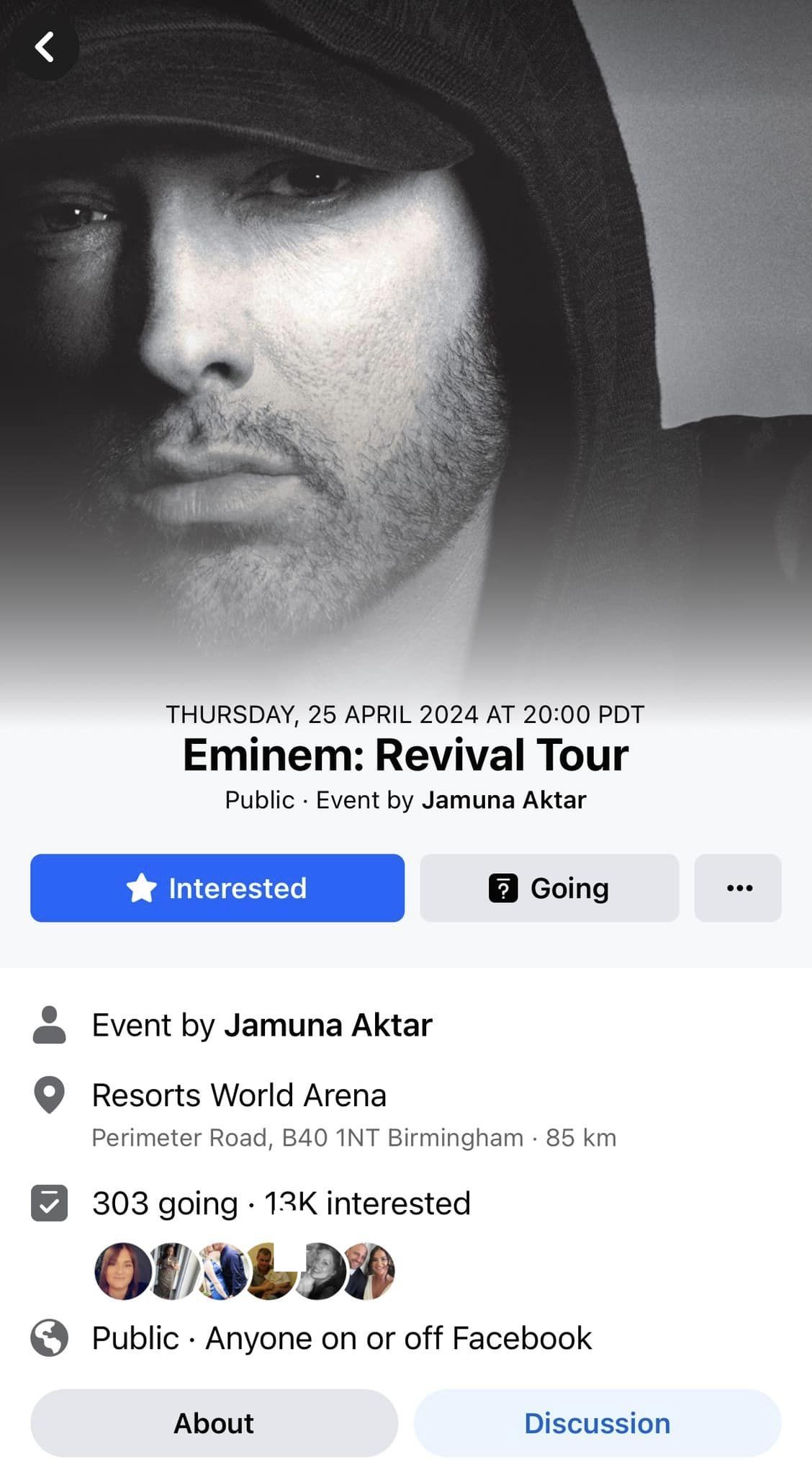Screen dimensions: 812x1475
Task: Tap Going to confirm attendance
Action: pos(549,887)
